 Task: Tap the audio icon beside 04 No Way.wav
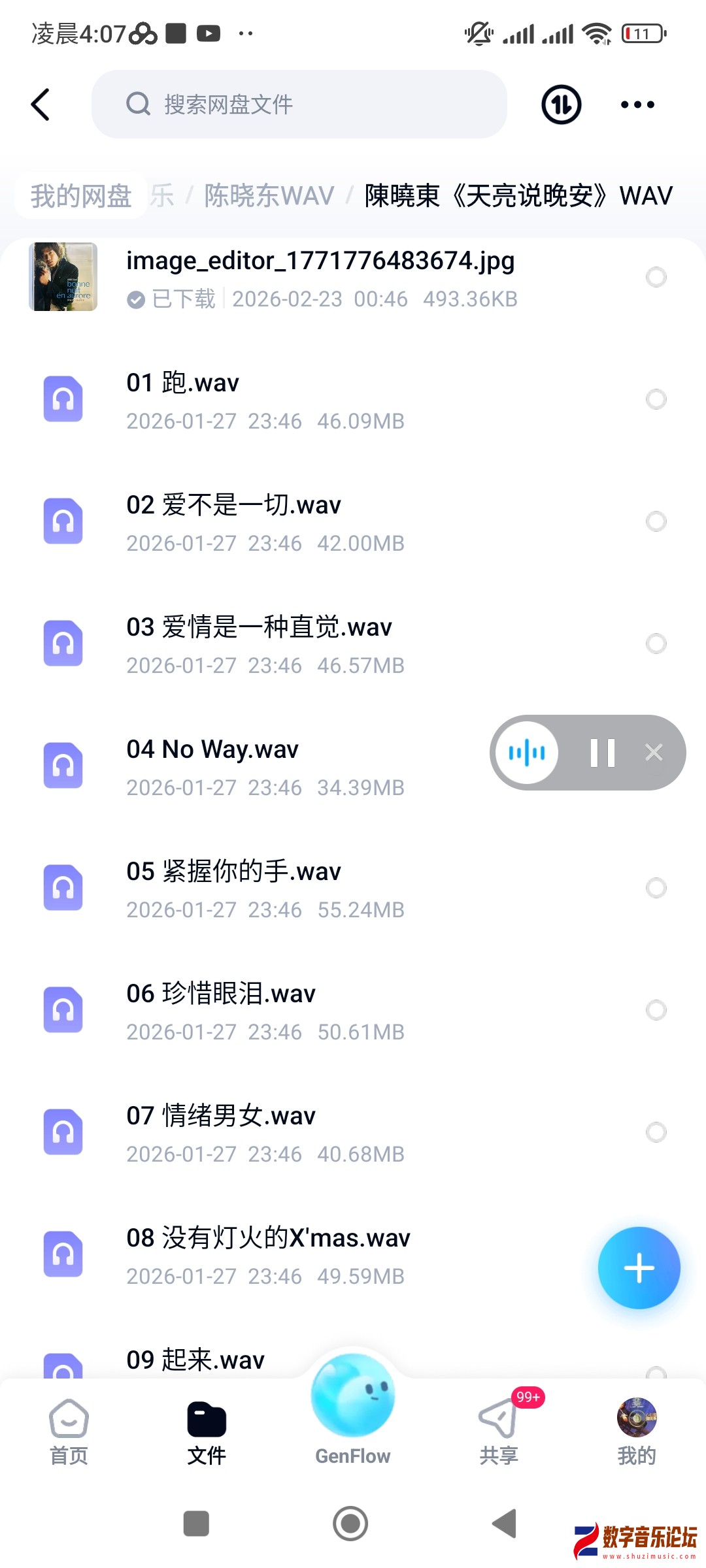point(63,765)
